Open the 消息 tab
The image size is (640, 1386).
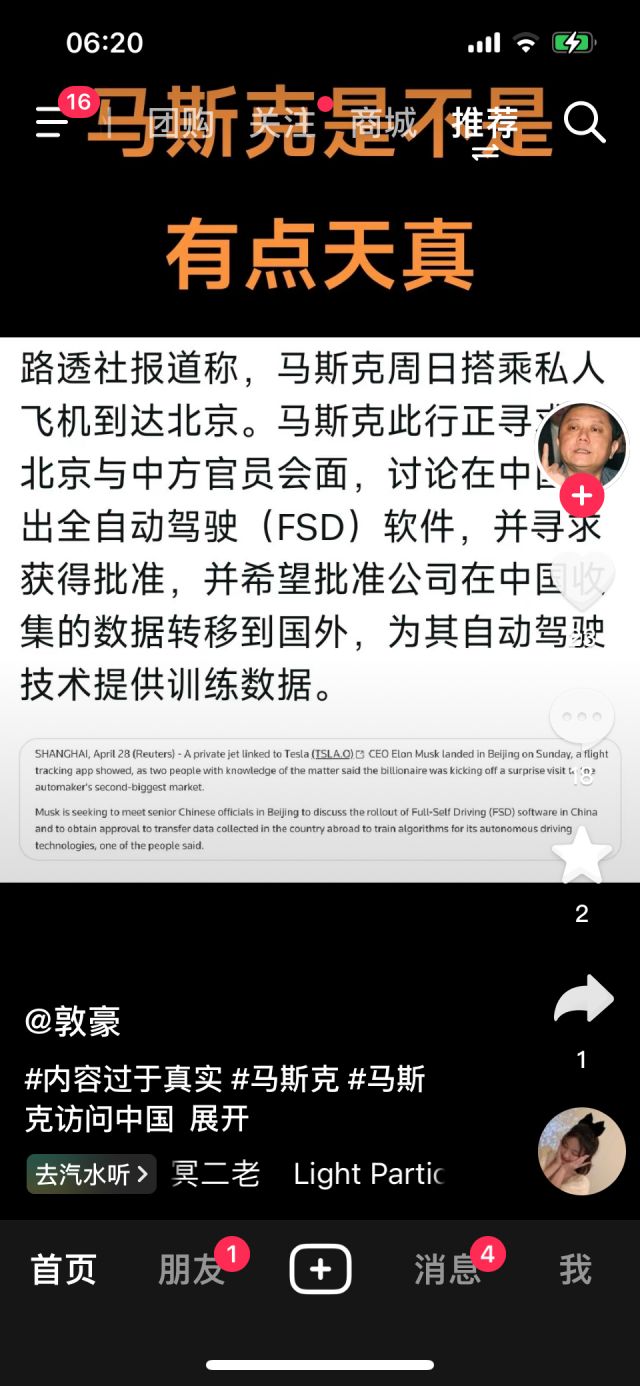point(447,1269)
